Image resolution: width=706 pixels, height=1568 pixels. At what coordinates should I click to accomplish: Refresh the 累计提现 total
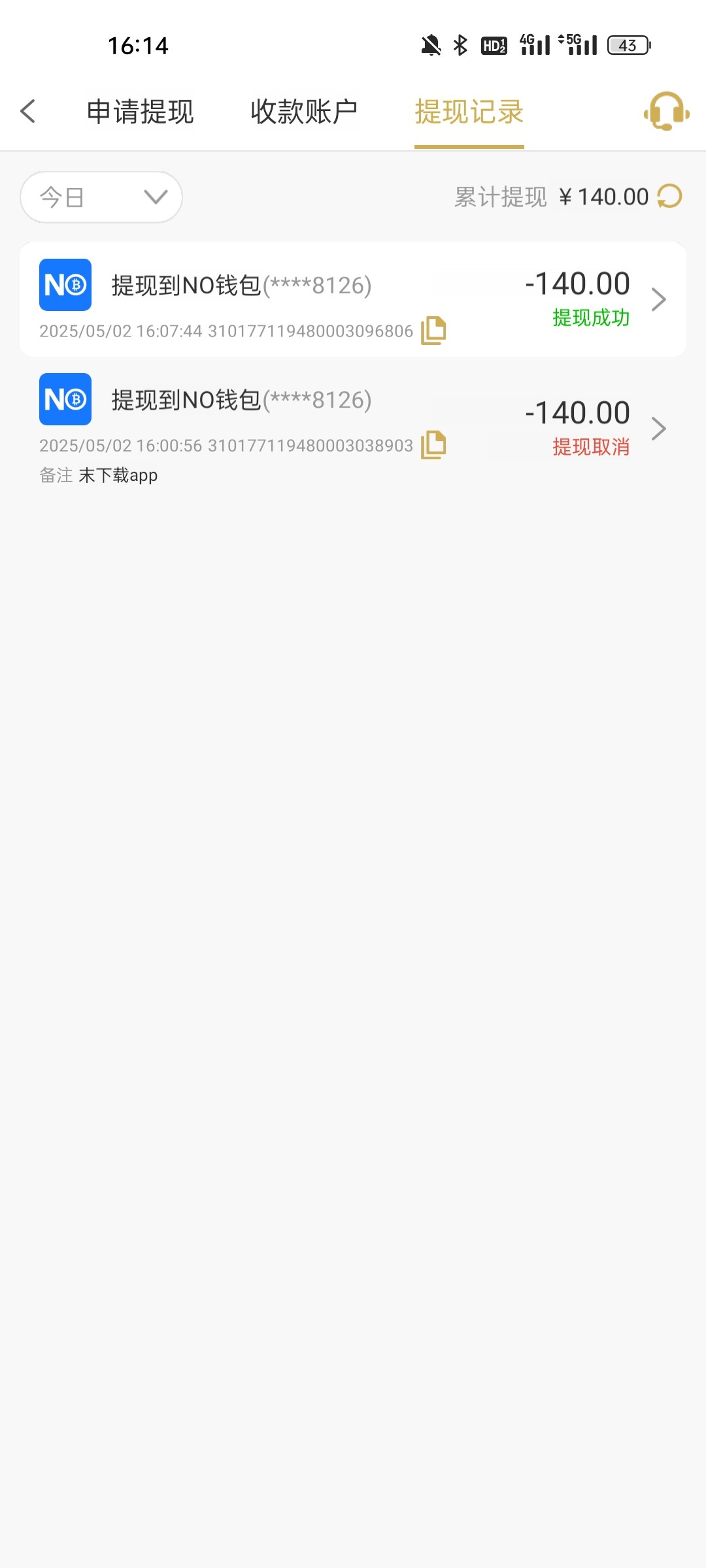pyautogui.click(x=669, y=196)
